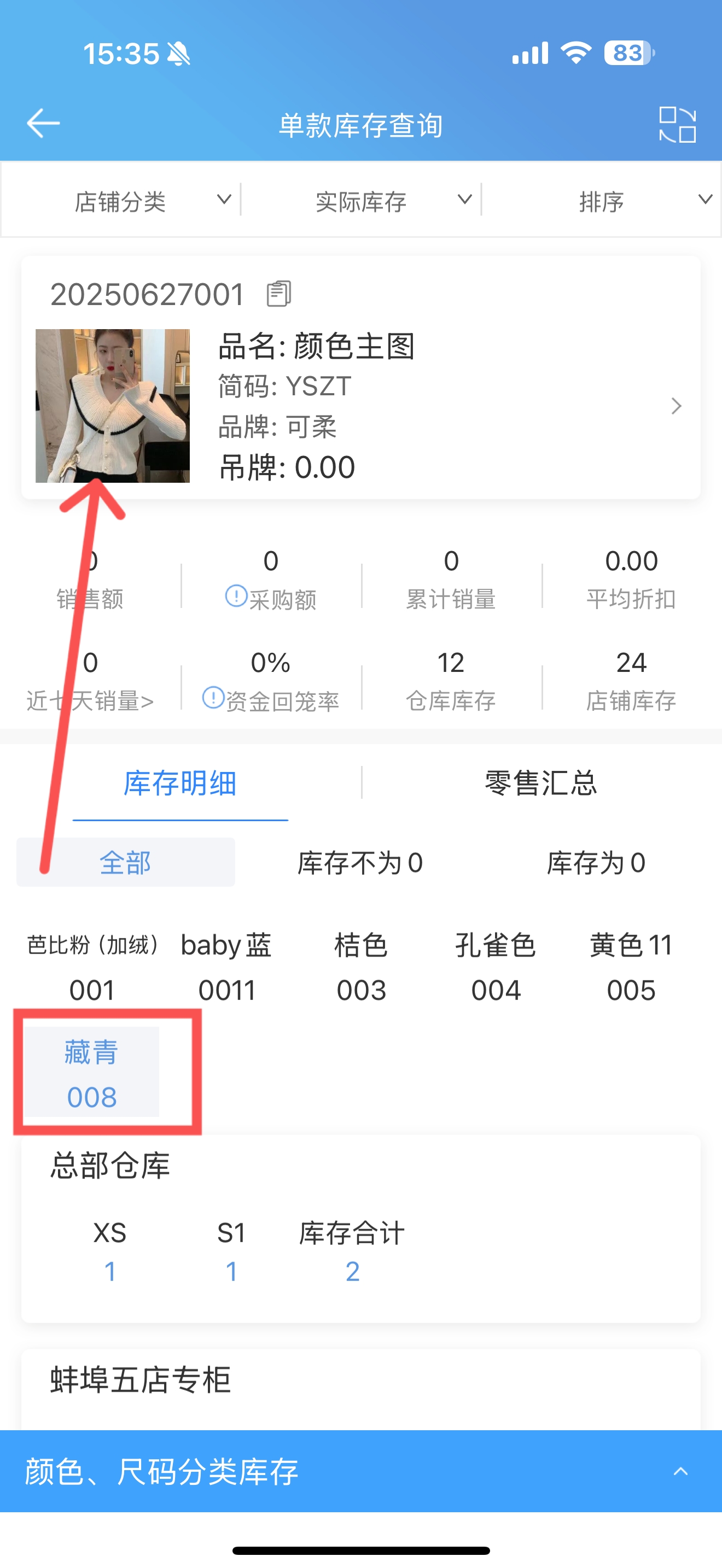Filter by 库存不为0
Screen dimensions: 722x1568
[360, 863]
